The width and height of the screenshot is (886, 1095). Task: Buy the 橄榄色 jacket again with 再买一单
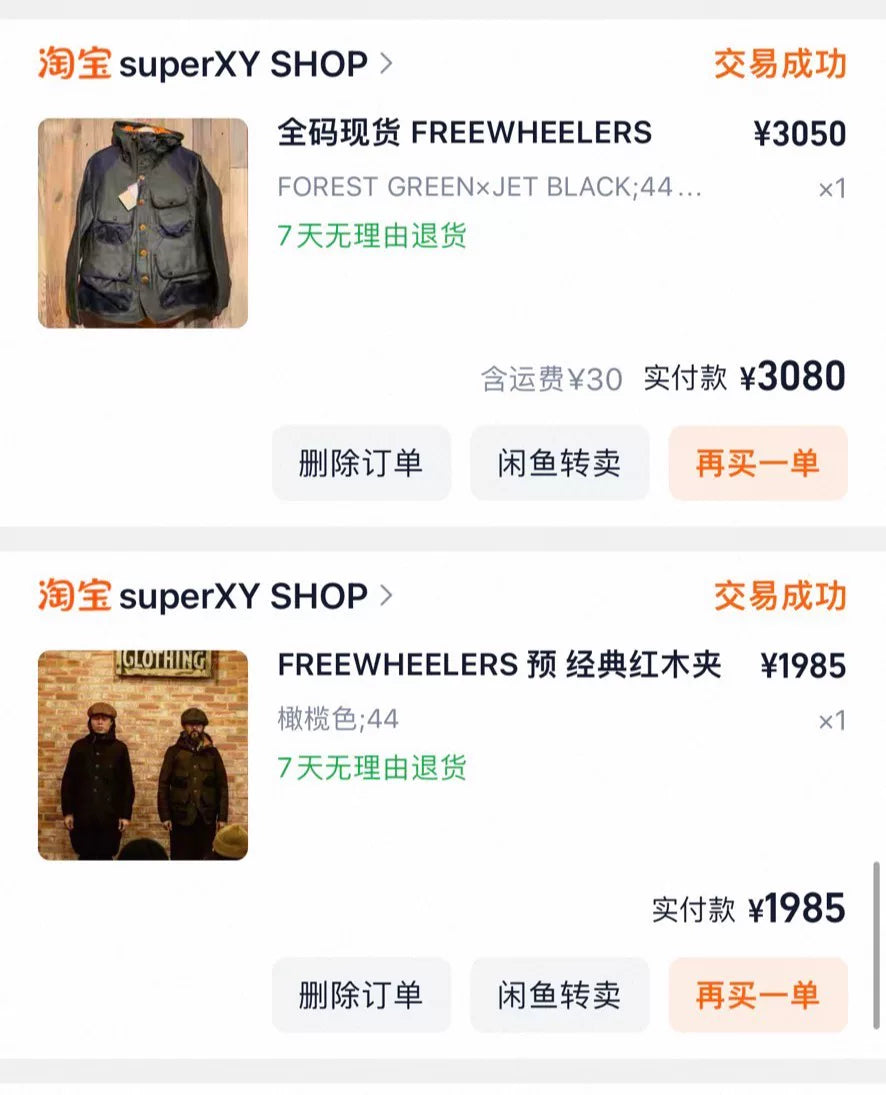(x=757, y=995)
